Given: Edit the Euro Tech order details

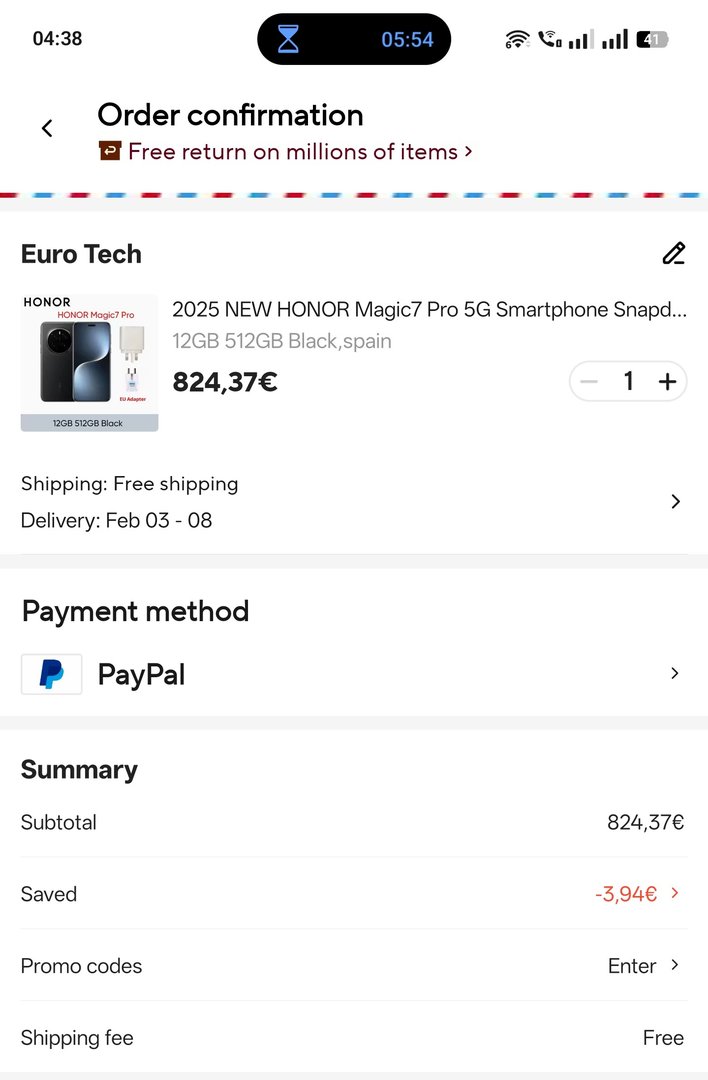Looking at the screenshot, I should click(674, 254).
